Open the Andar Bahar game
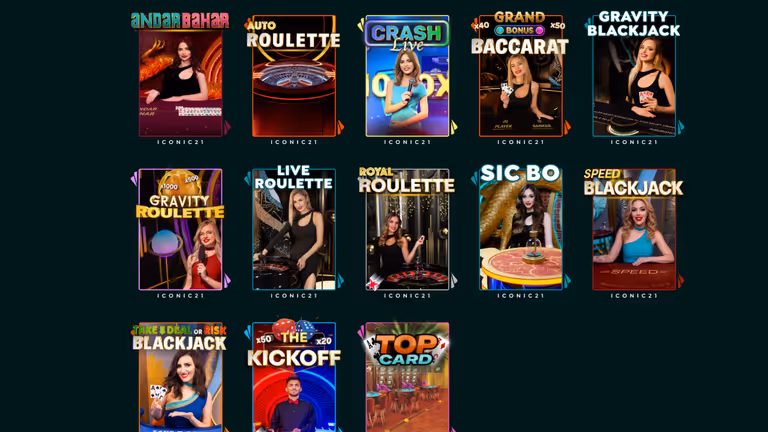This screenshot has width=768, height=432. [x=181, y=80]
